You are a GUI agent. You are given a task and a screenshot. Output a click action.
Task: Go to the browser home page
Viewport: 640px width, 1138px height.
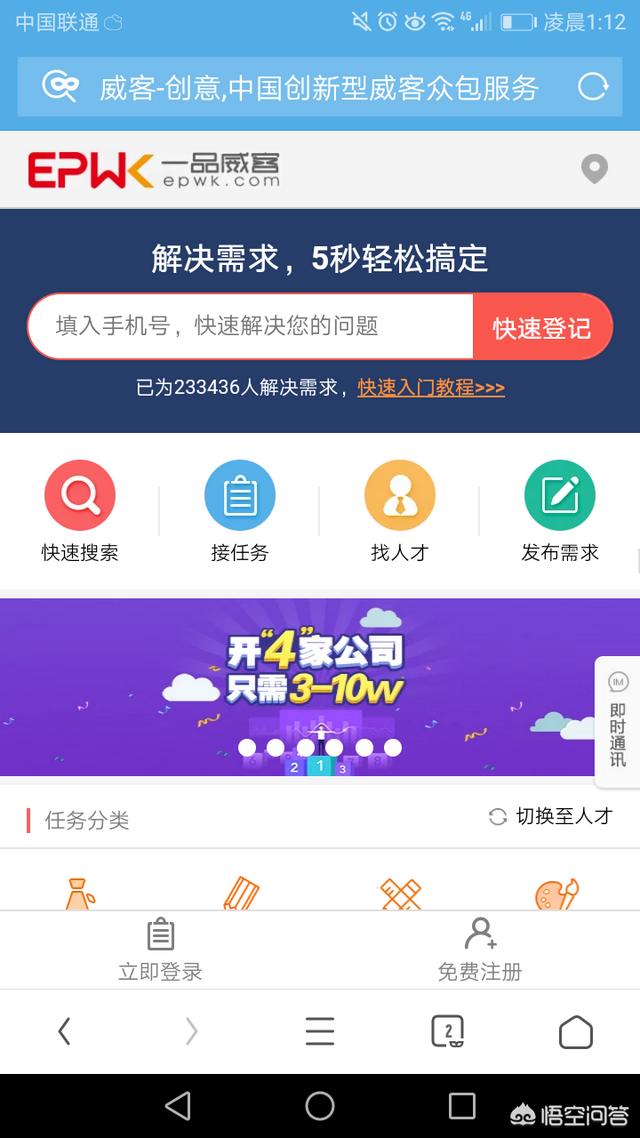point(575,1031)
